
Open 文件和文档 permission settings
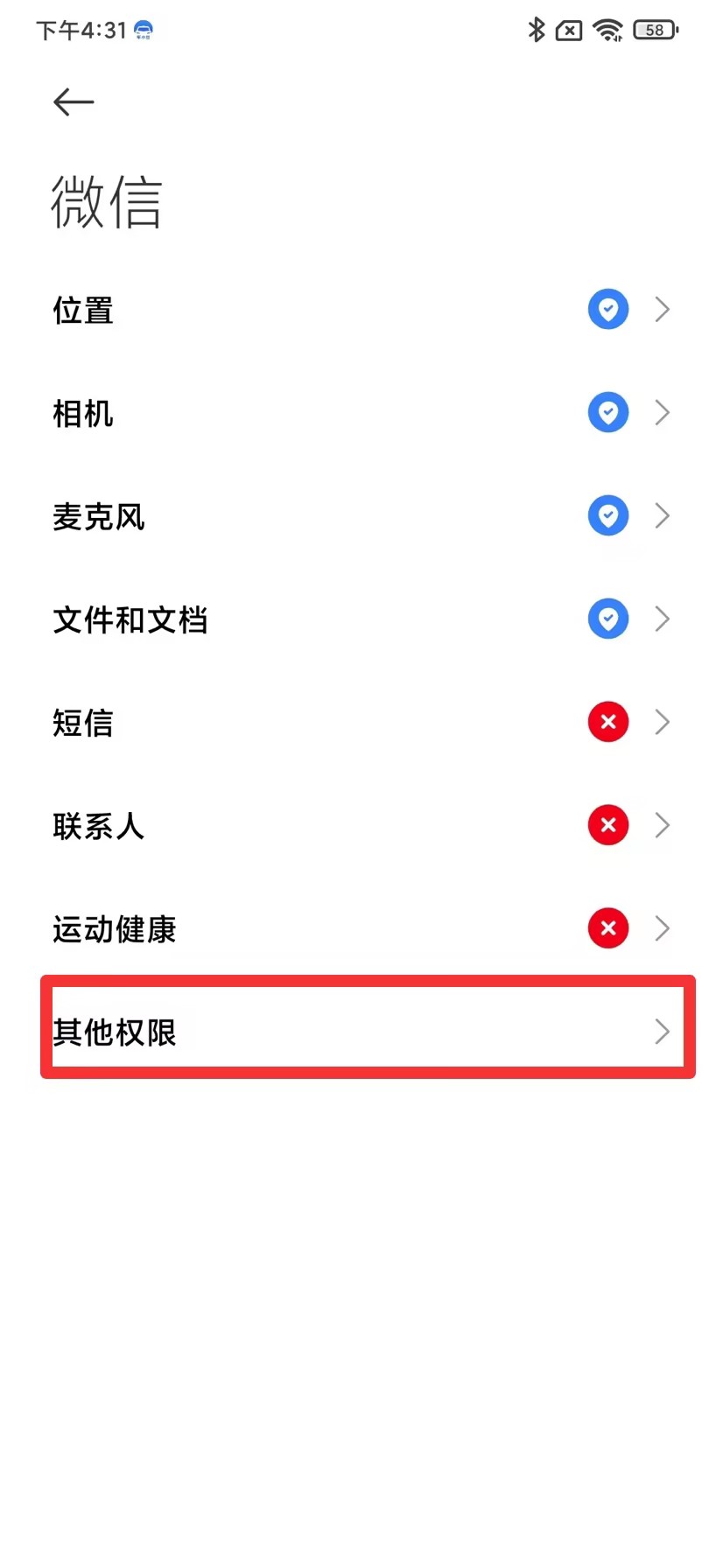tap(361, 619)
